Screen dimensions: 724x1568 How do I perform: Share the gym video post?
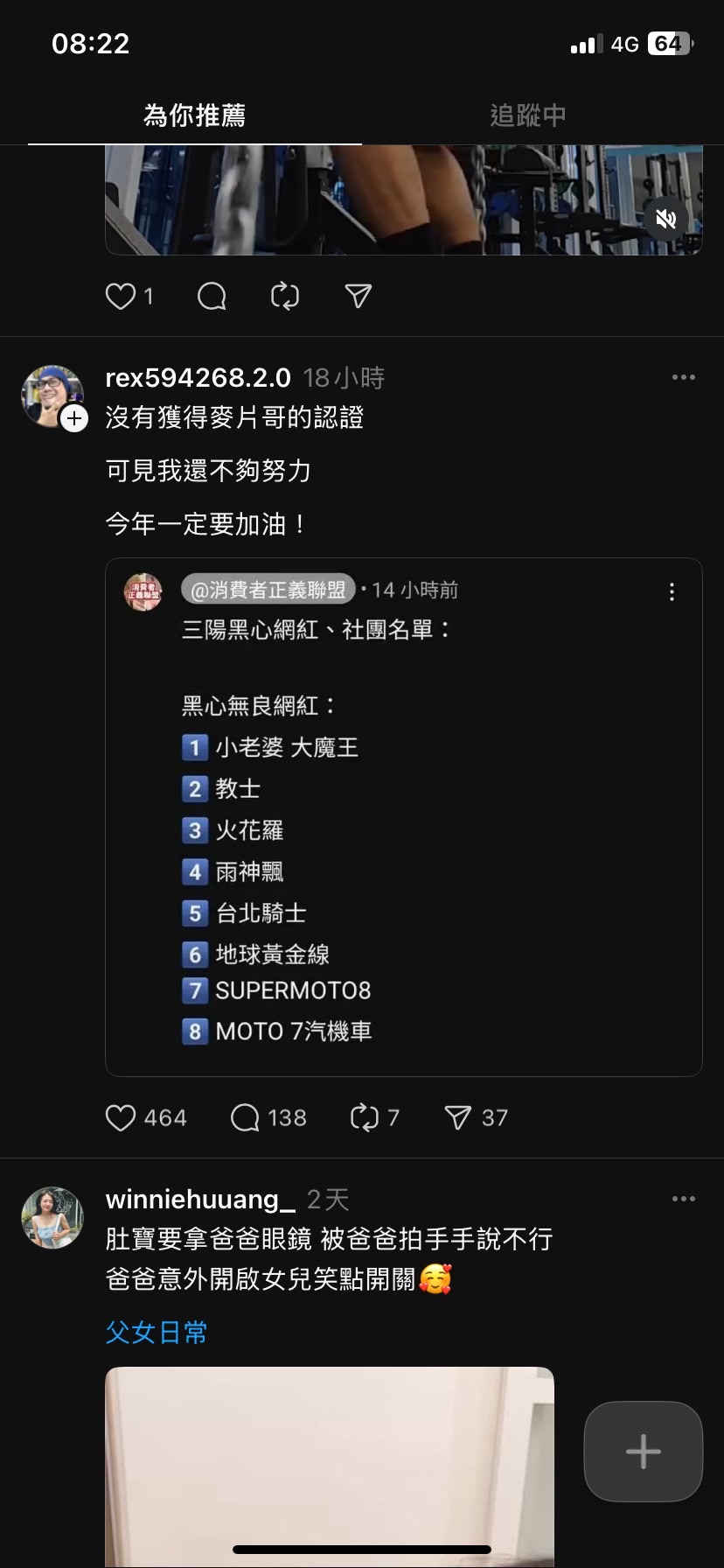(x=359, y=297)
